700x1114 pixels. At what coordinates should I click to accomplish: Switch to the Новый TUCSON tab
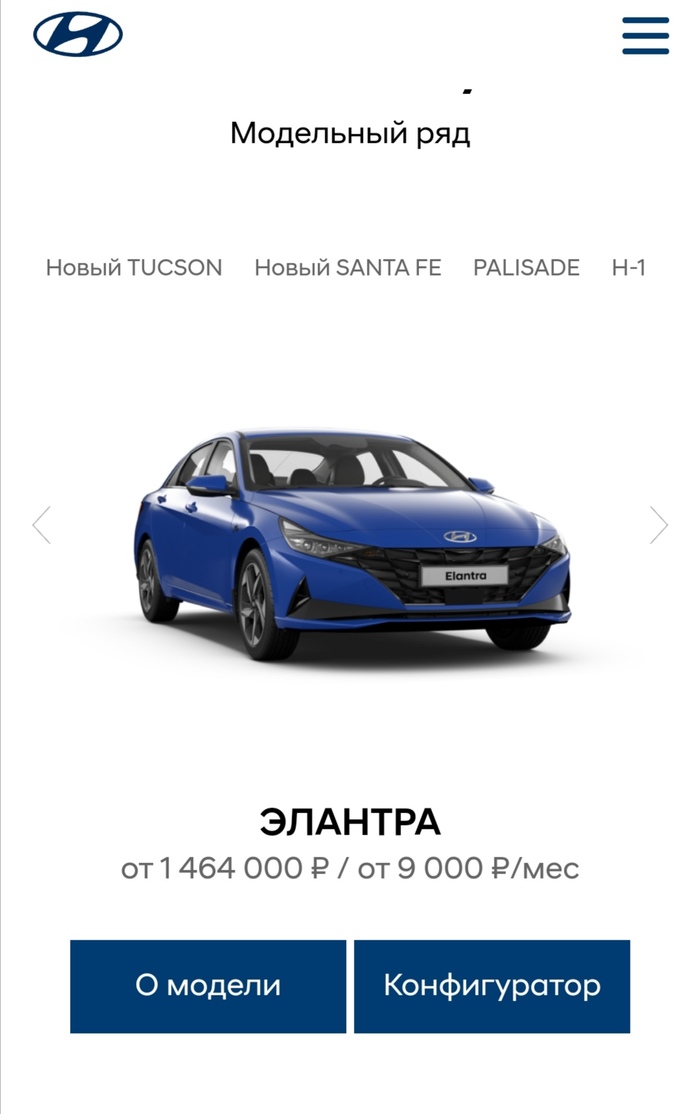[x=134, y=268]
